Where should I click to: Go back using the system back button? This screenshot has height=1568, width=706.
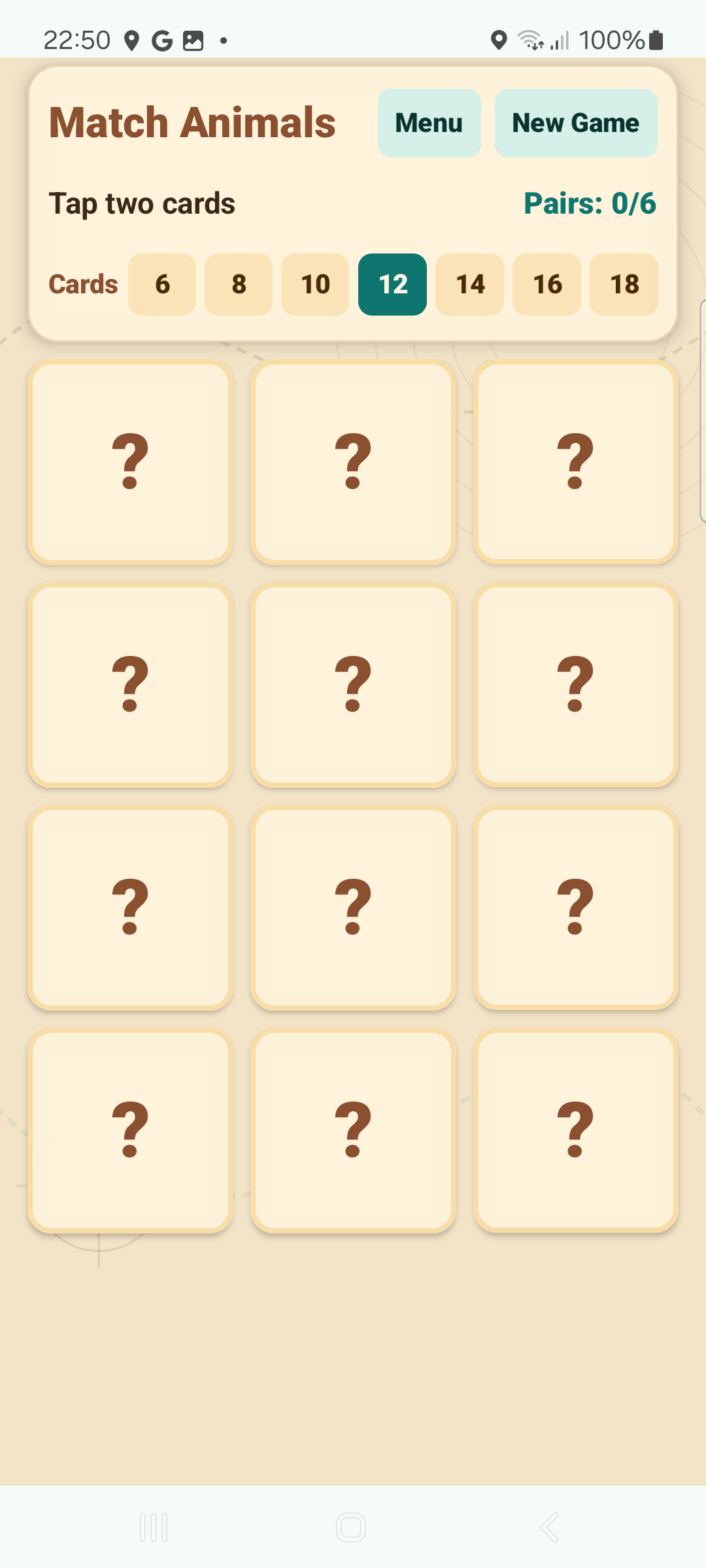point(549,1527)
